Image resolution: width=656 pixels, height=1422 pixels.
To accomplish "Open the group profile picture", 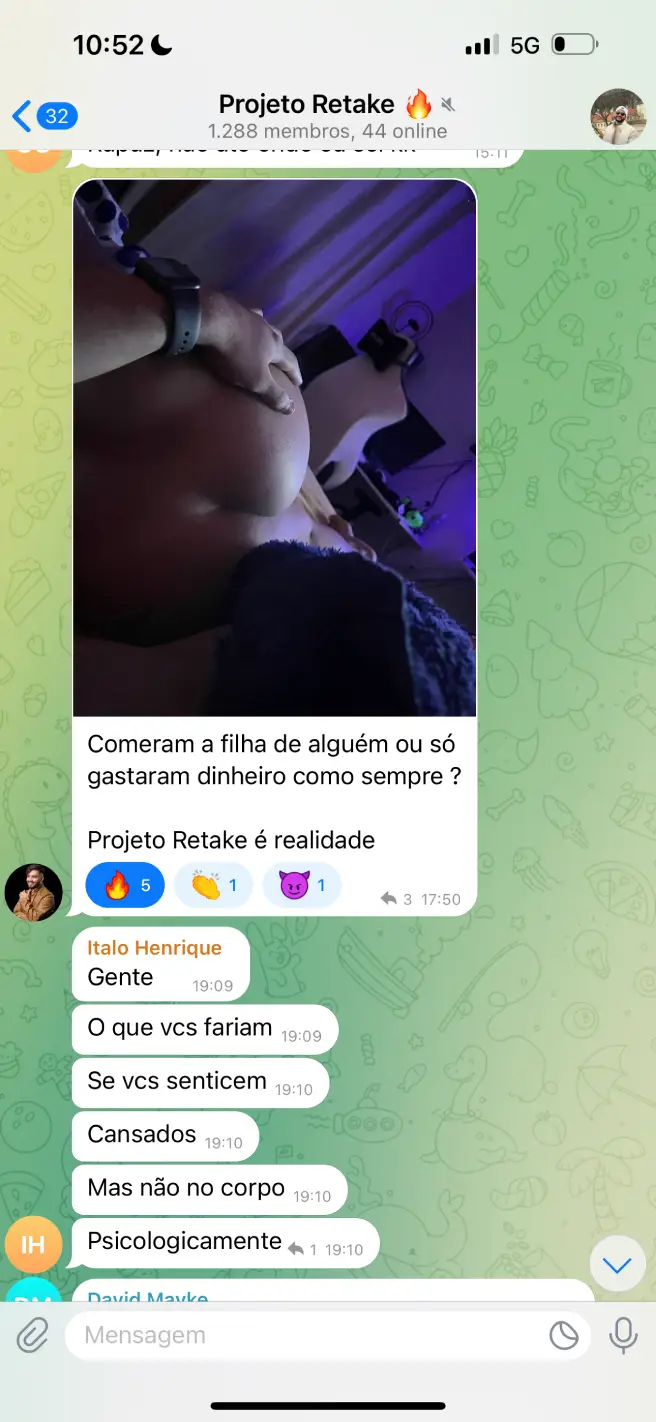I will [618, 117].
